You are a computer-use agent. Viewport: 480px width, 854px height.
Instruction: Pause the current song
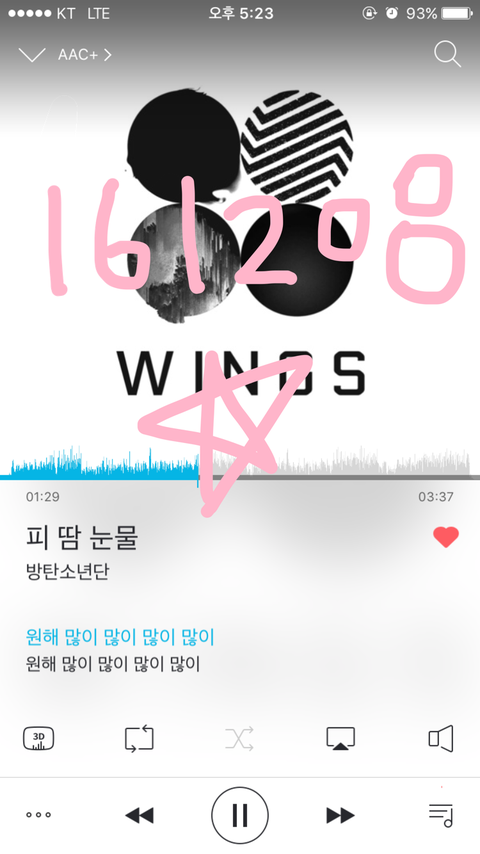coord(240,815)
